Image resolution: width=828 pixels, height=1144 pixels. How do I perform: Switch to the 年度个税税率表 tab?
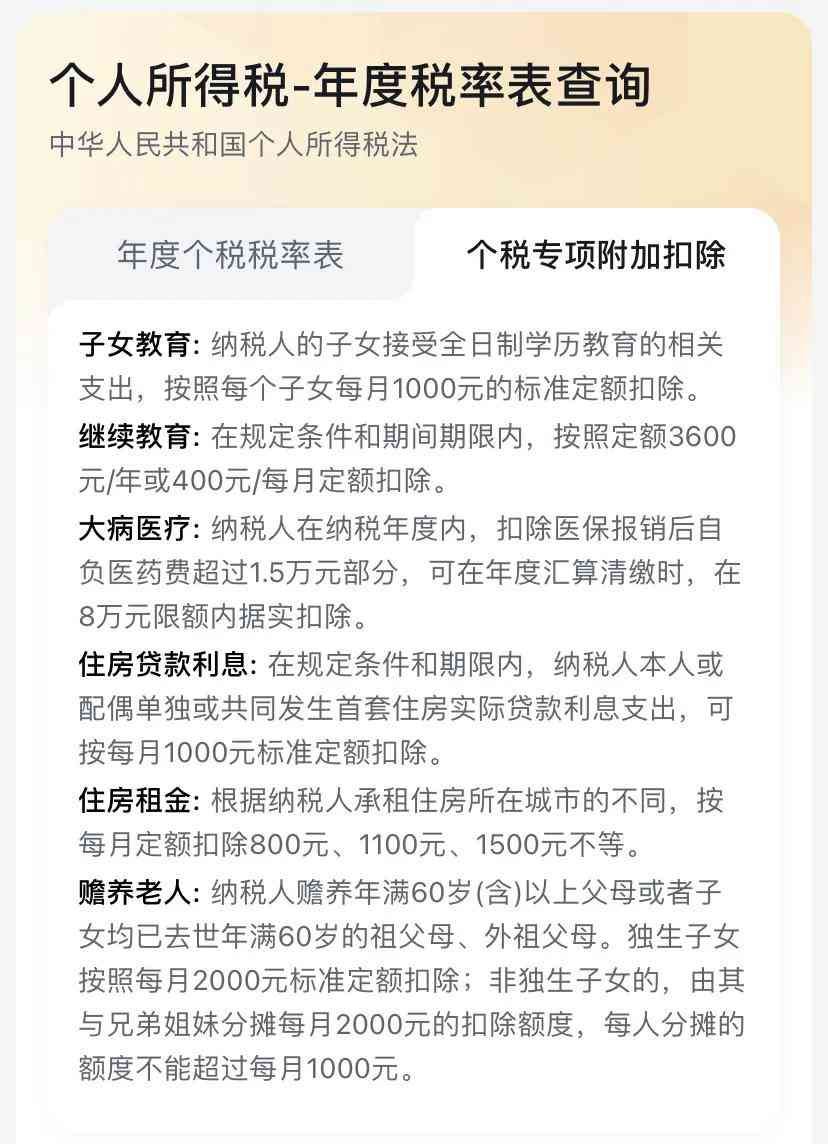230,255
